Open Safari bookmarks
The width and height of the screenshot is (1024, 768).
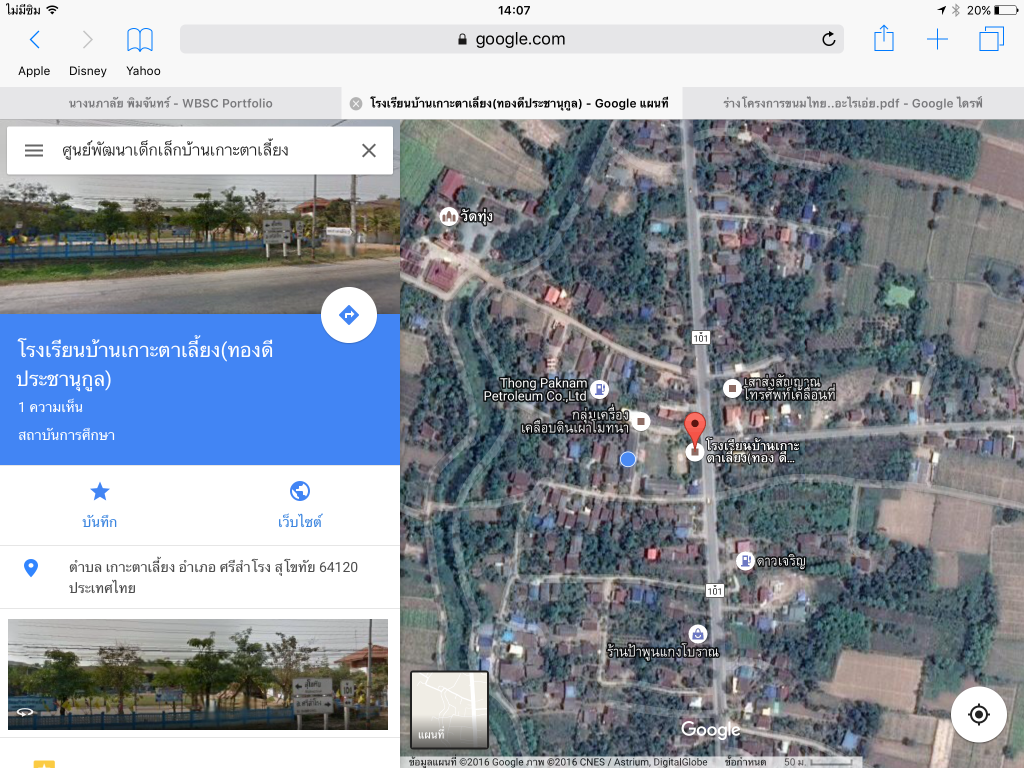pos(140,40)
